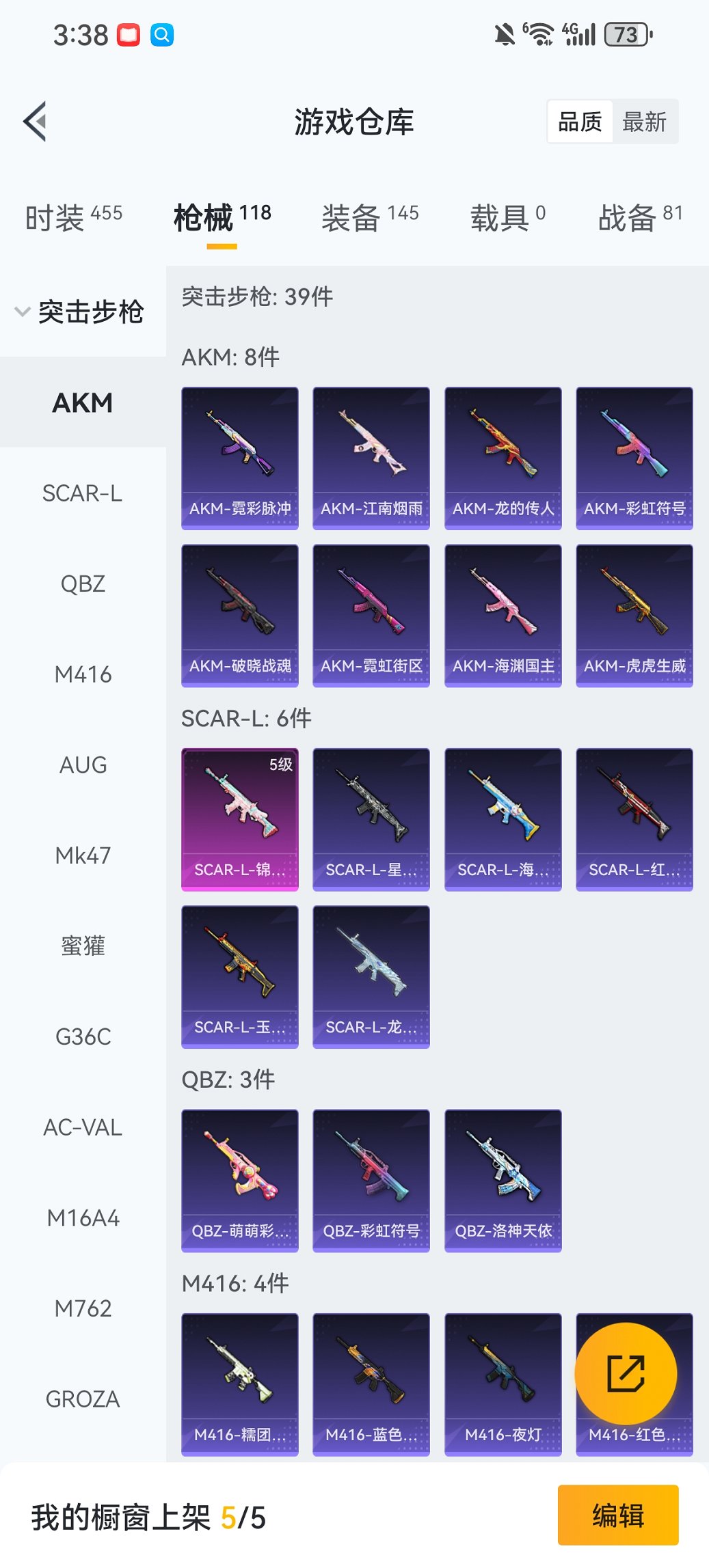Select M416 in the sidebar

click(x=83, y=675)
